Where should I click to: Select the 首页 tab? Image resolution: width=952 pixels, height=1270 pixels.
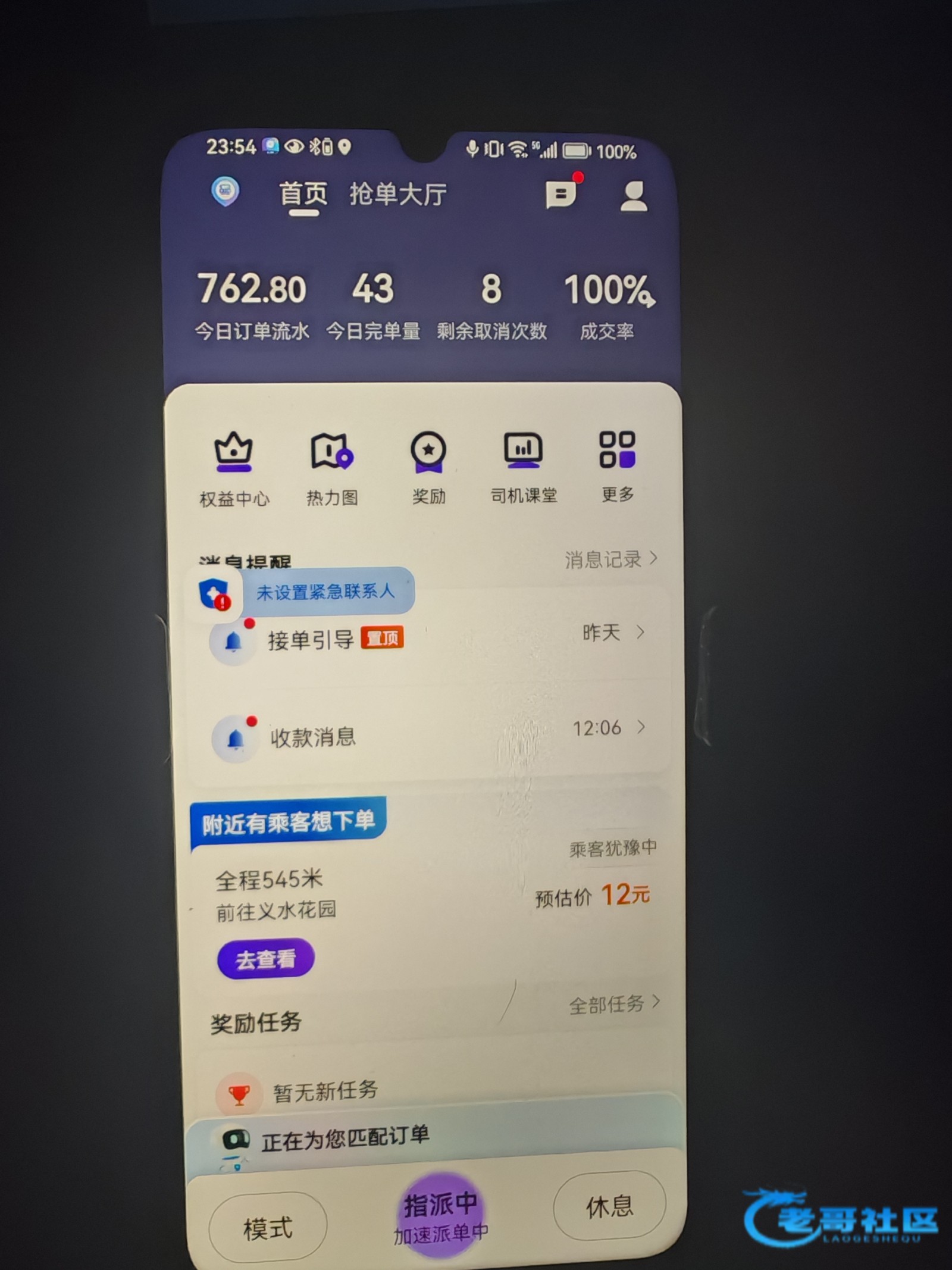point(303,195)
